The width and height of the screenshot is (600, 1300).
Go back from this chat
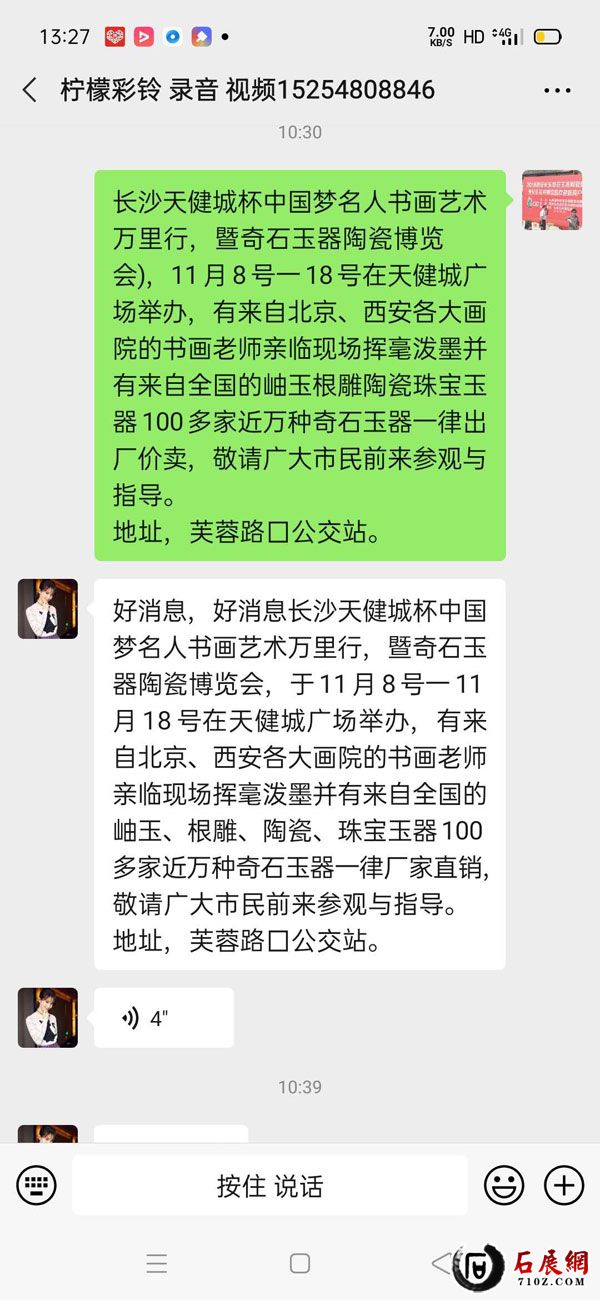click(29, 90)
